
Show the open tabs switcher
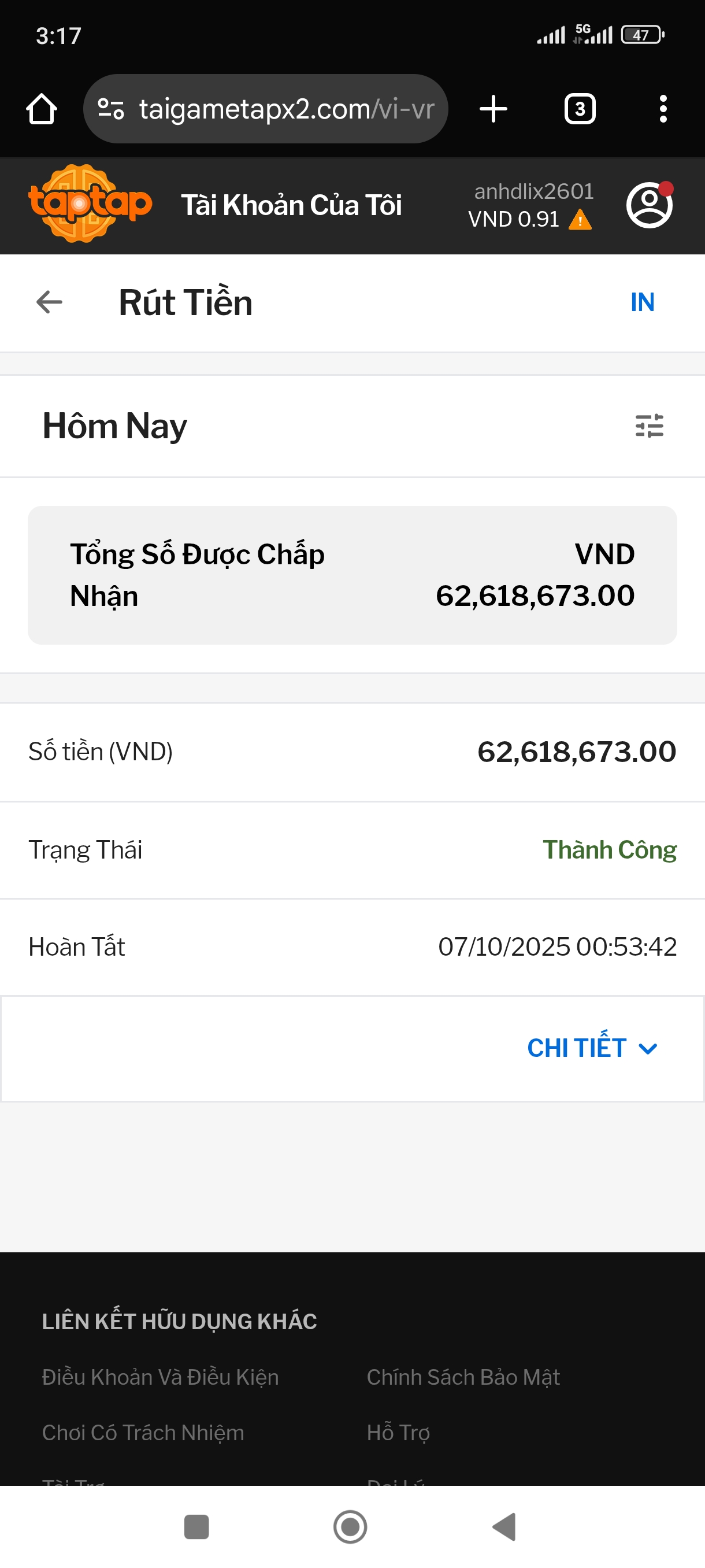click(579, 110)
